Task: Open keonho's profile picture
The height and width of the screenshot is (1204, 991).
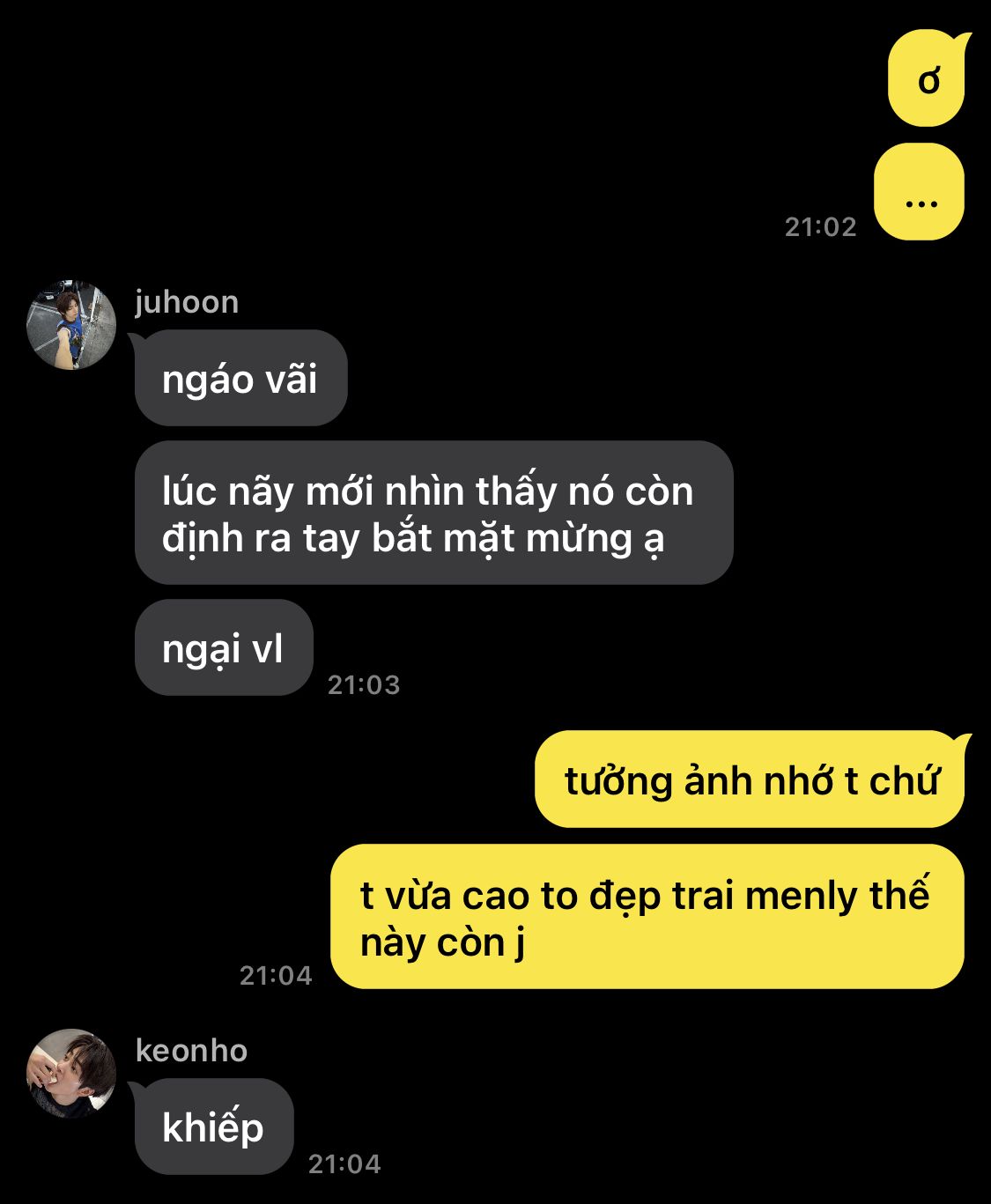Action: pyautogui.click(x=71, y=1074)
